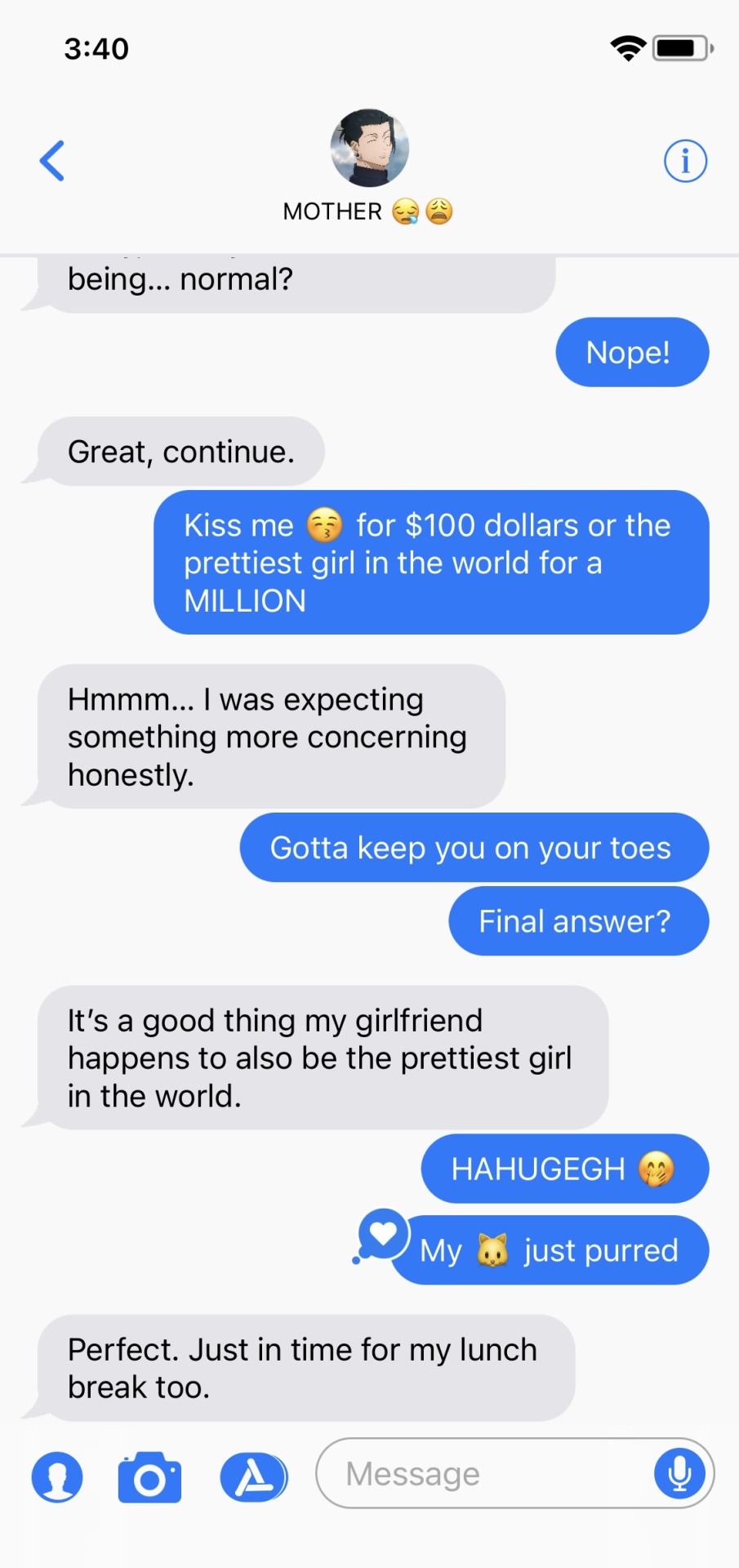Tap the heart reaction on the purred message
This screenshot has height=1568, width=739.
[x=382, y=1233]
